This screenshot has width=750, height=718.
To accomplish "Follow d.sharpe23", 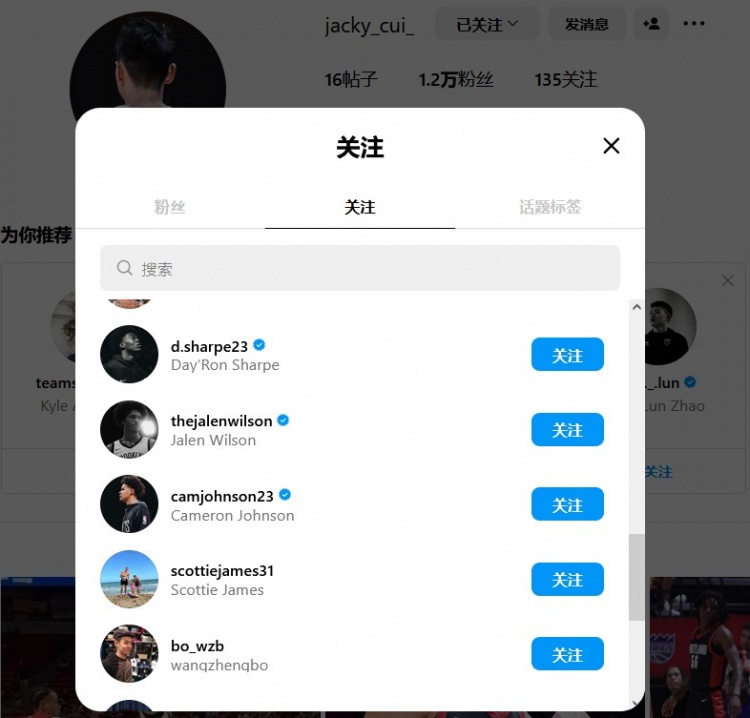I will pyautogui.click(x=567, y=355).
